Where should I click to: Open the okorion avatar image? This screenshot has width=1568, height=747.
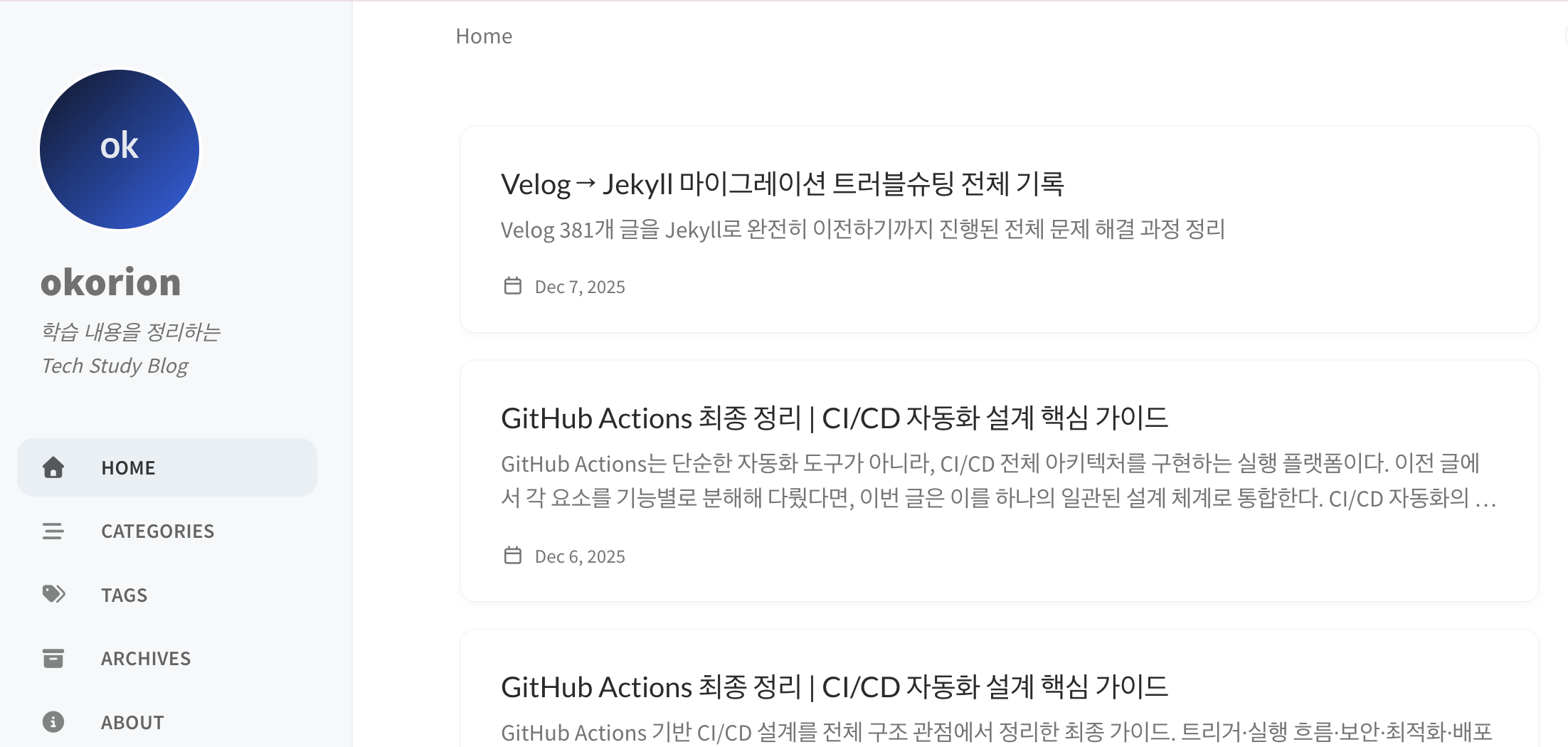point(120,149)
